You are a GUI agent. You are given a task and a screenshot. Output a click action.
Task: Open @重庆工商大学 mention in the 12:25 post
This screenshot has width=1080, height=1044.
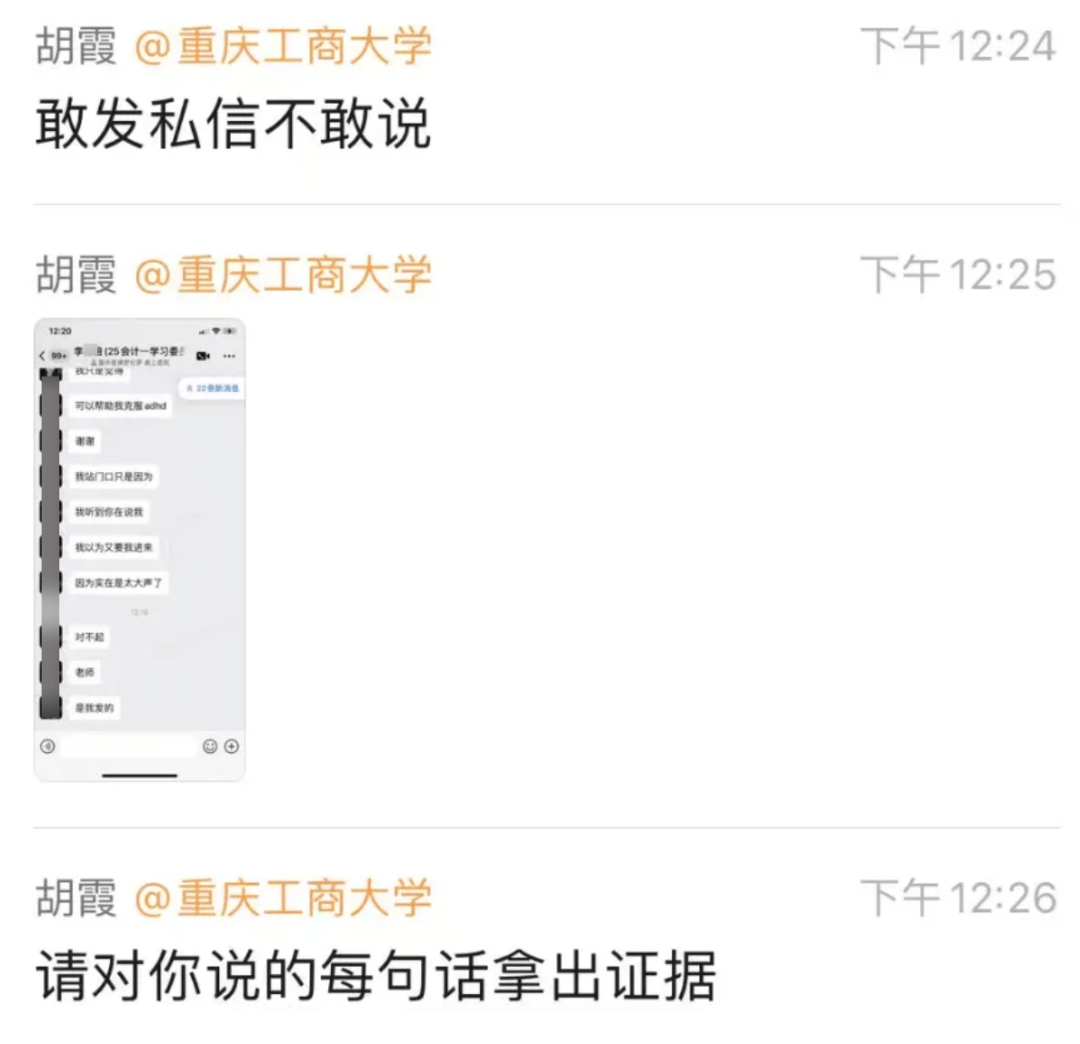click(283, 274)
